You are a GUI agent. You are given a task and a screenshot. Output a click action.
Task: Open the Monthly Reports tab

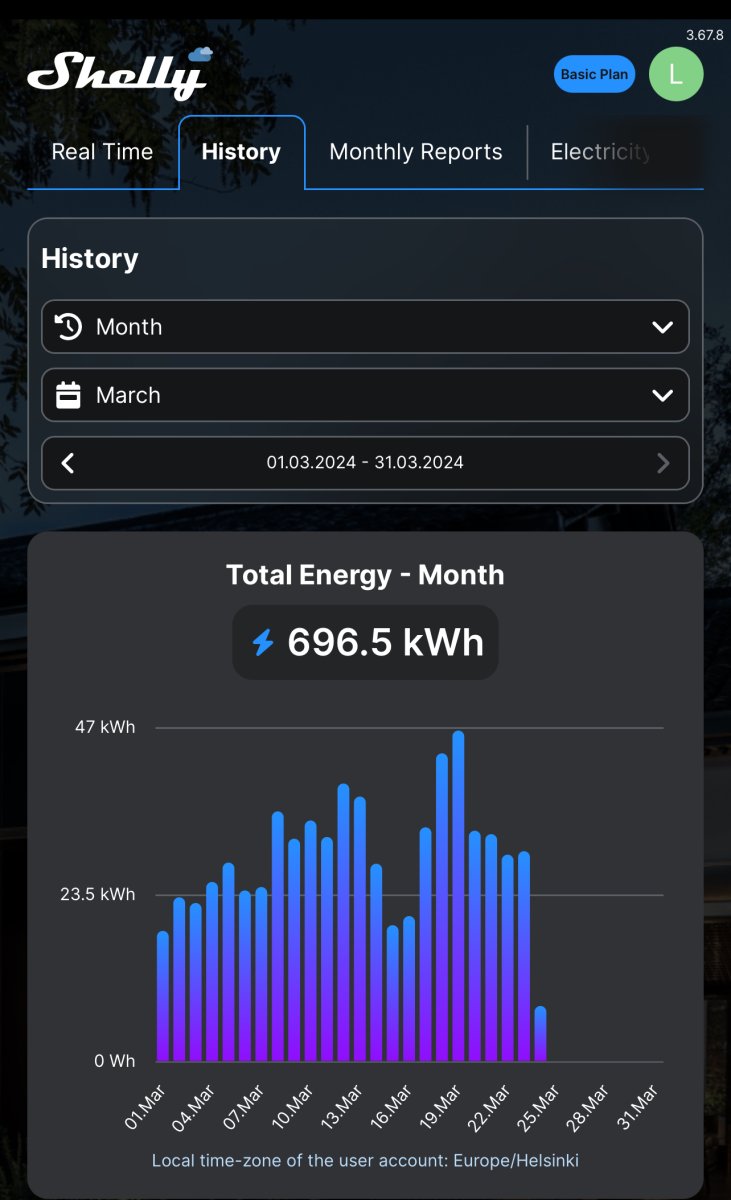[x=416, y=152]
